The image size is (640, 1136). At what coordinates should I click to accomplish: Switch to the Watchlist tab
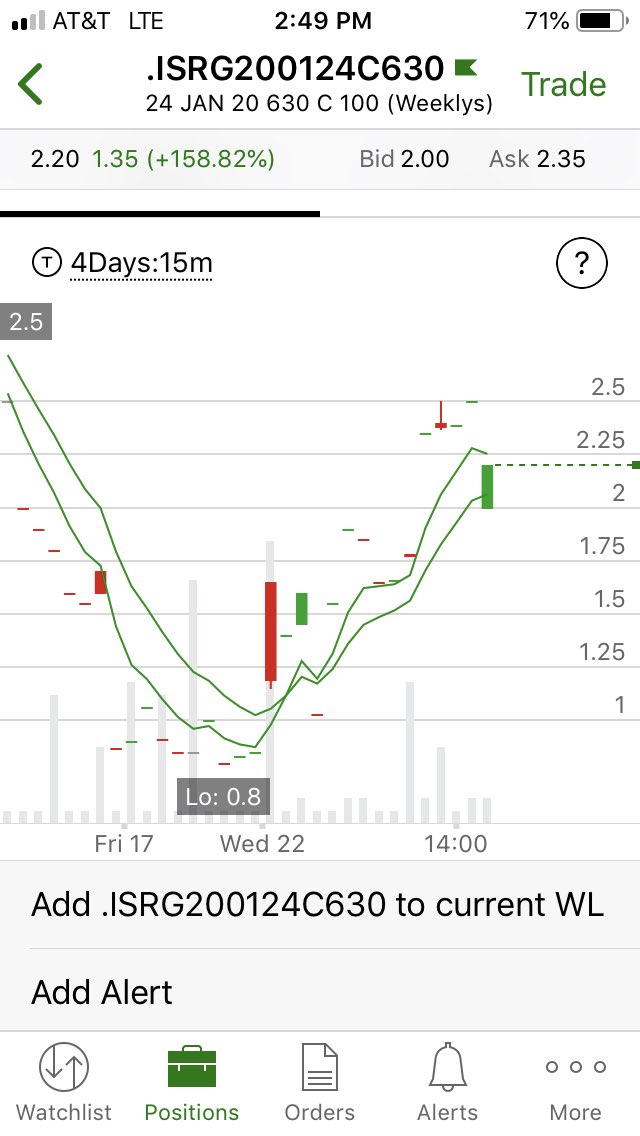pos(64,1084)
